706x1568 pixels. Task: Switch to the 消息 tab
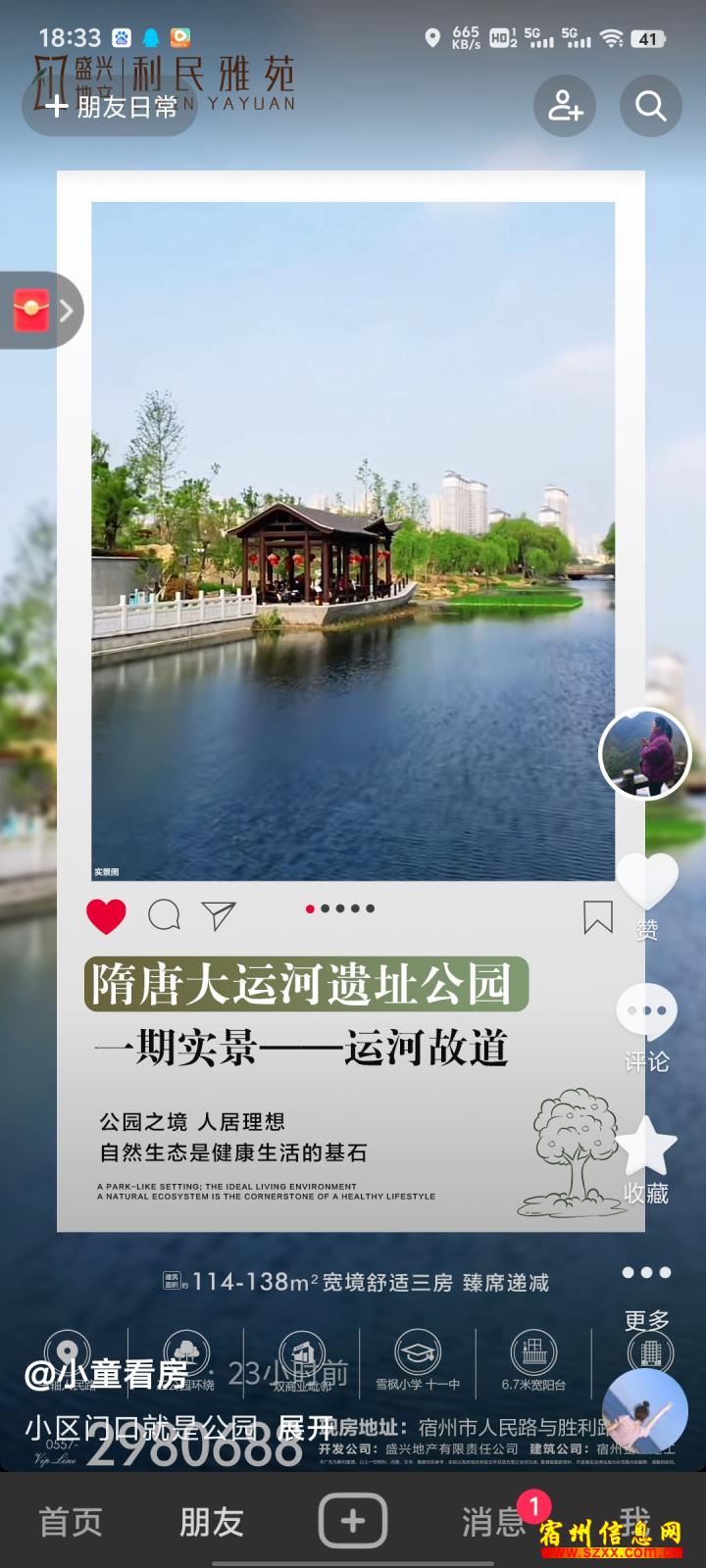click(494, 1521)
